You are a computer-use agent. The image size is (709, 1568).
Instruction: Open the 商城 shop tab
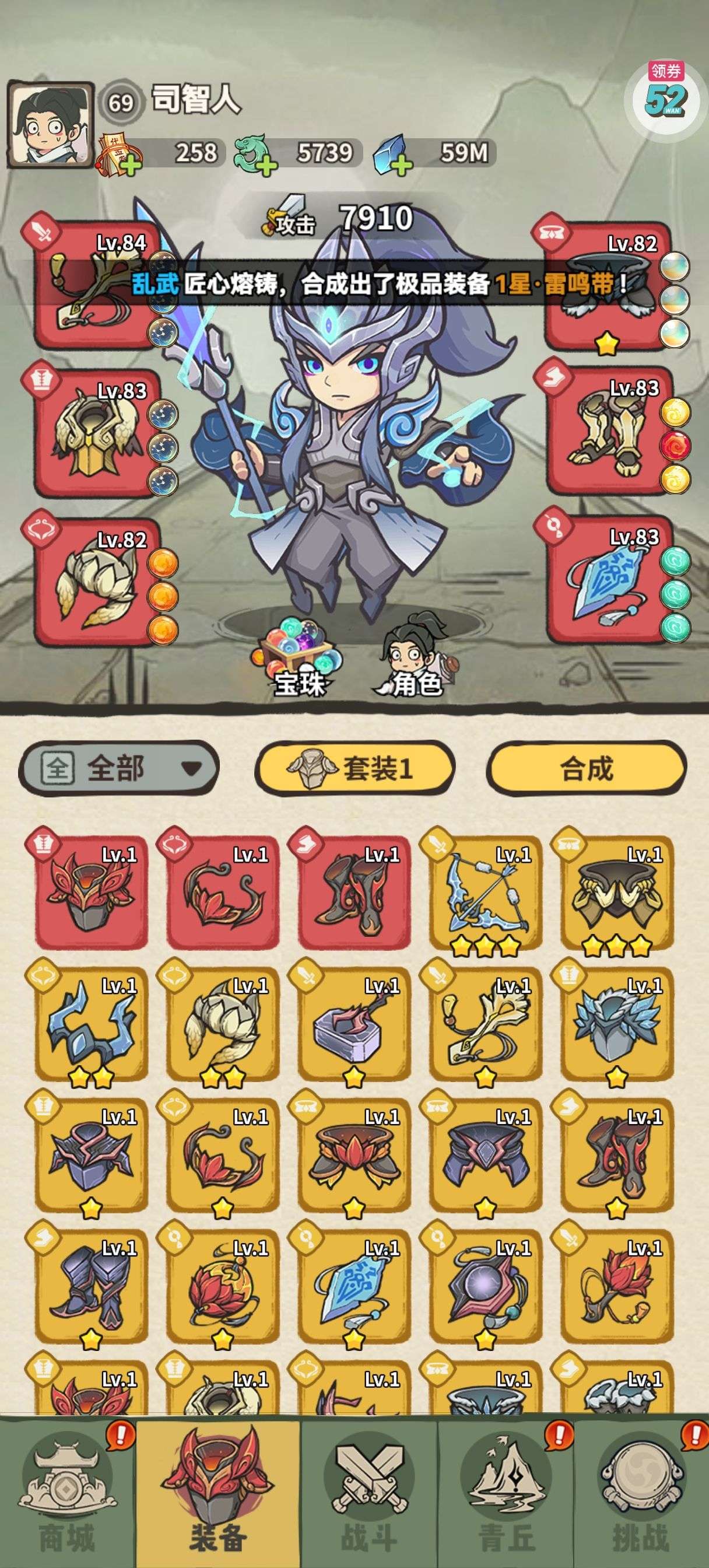(67, 1494)
